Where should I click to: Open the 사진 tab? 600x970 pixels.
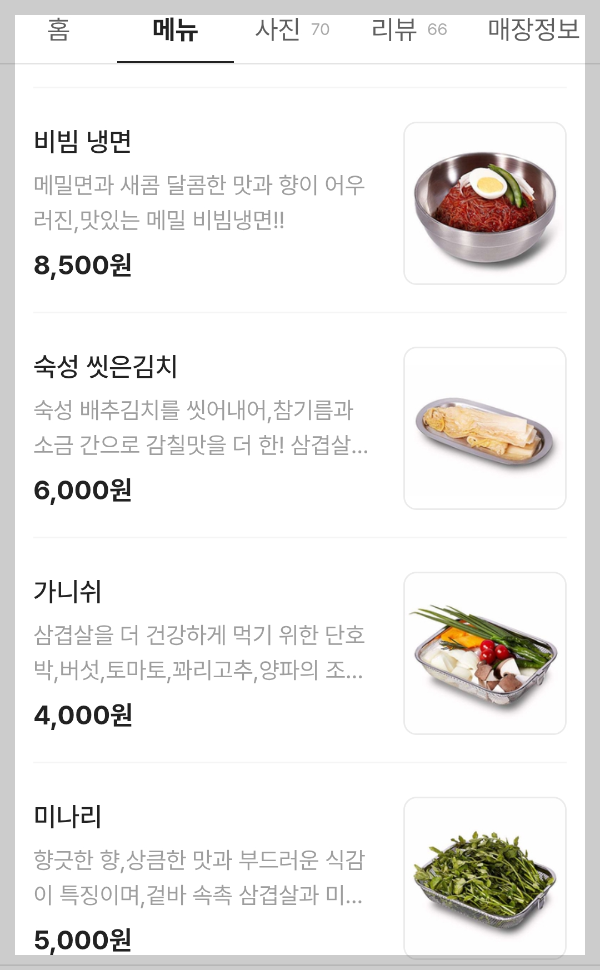(290, 30)
